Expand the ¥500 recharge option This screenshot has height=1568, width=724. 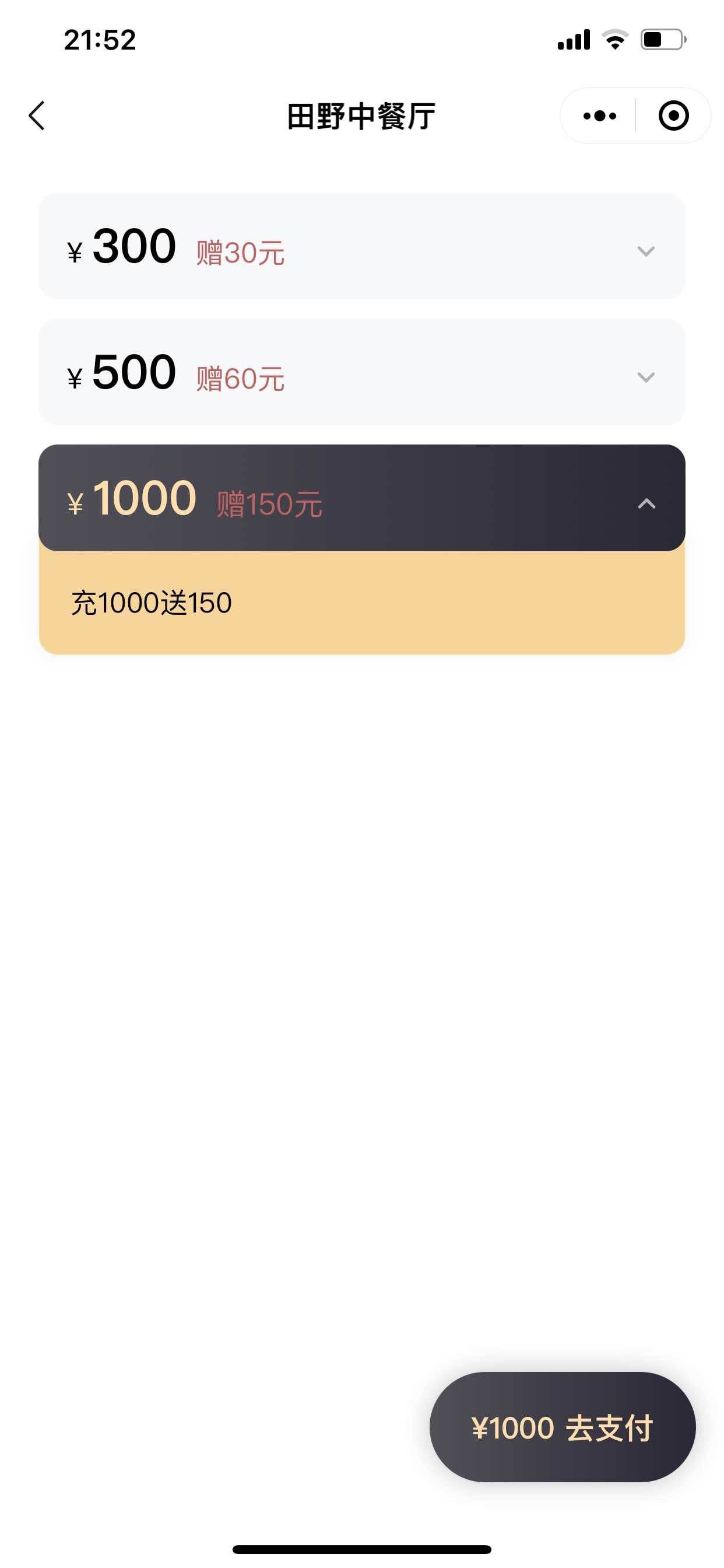(645, 377)
